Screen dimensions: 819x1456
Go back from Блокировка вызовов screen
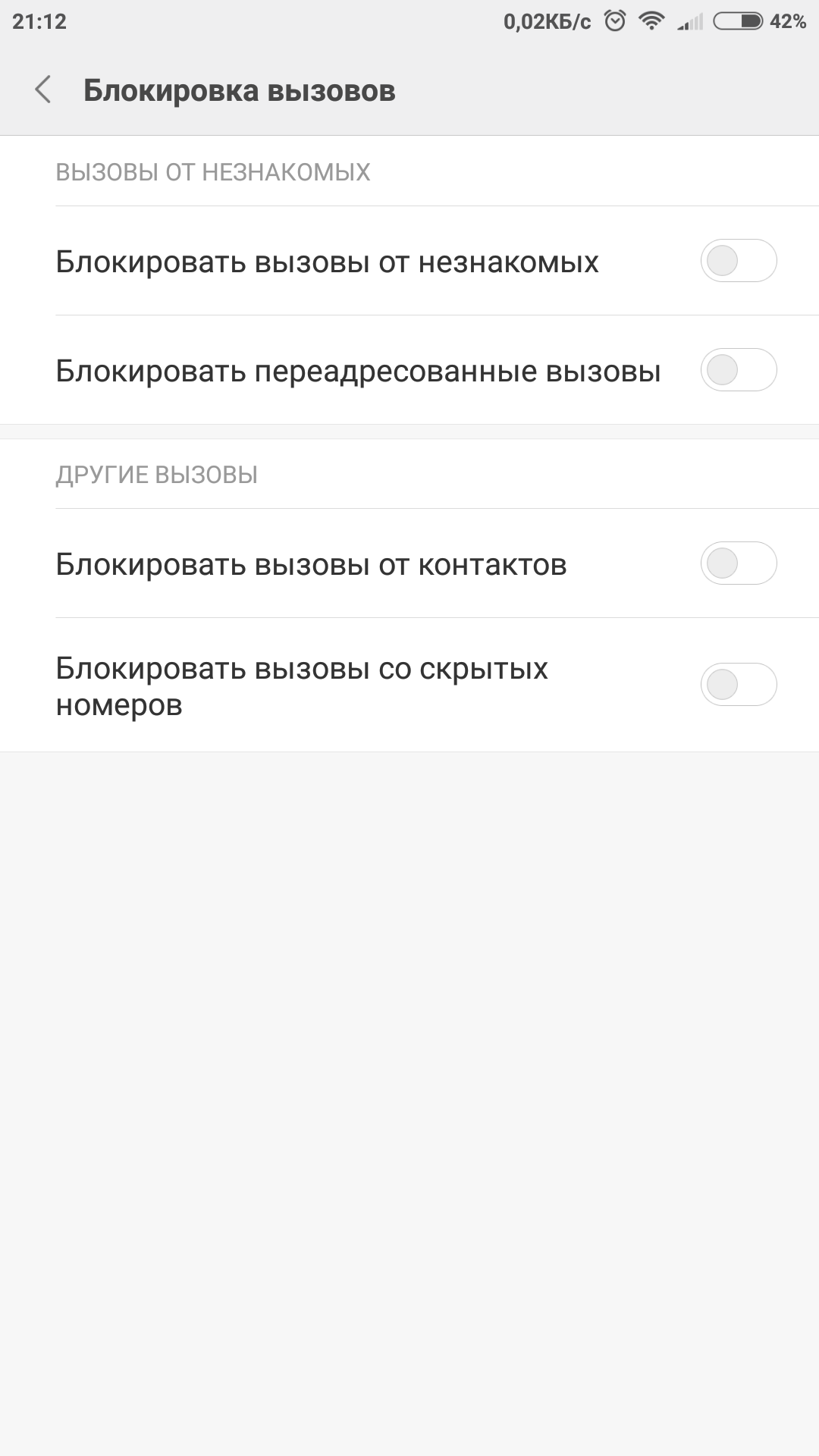coord(43,90)
